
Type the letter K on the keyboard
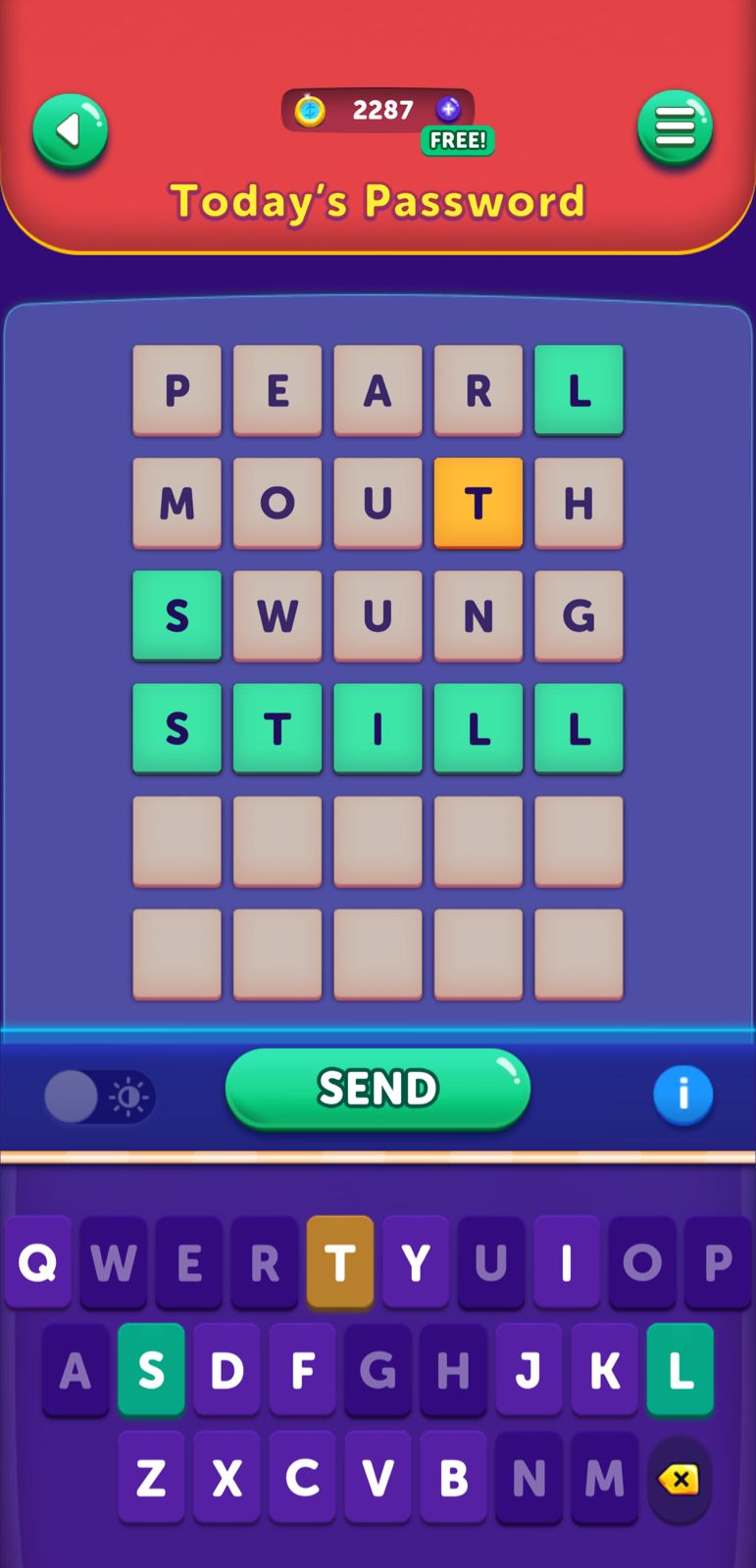click(604, 1370)
